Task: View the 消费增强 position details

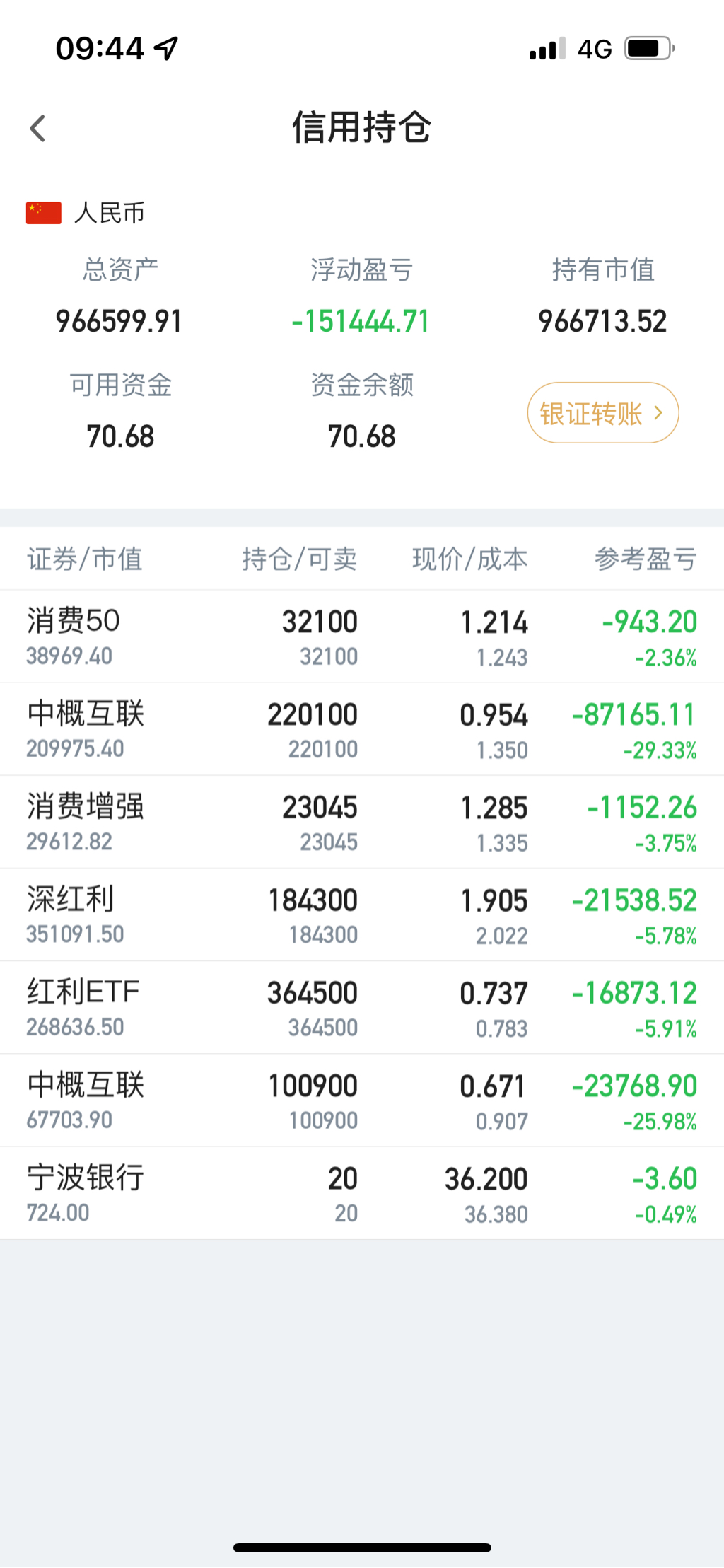Action: coord(362,822)
